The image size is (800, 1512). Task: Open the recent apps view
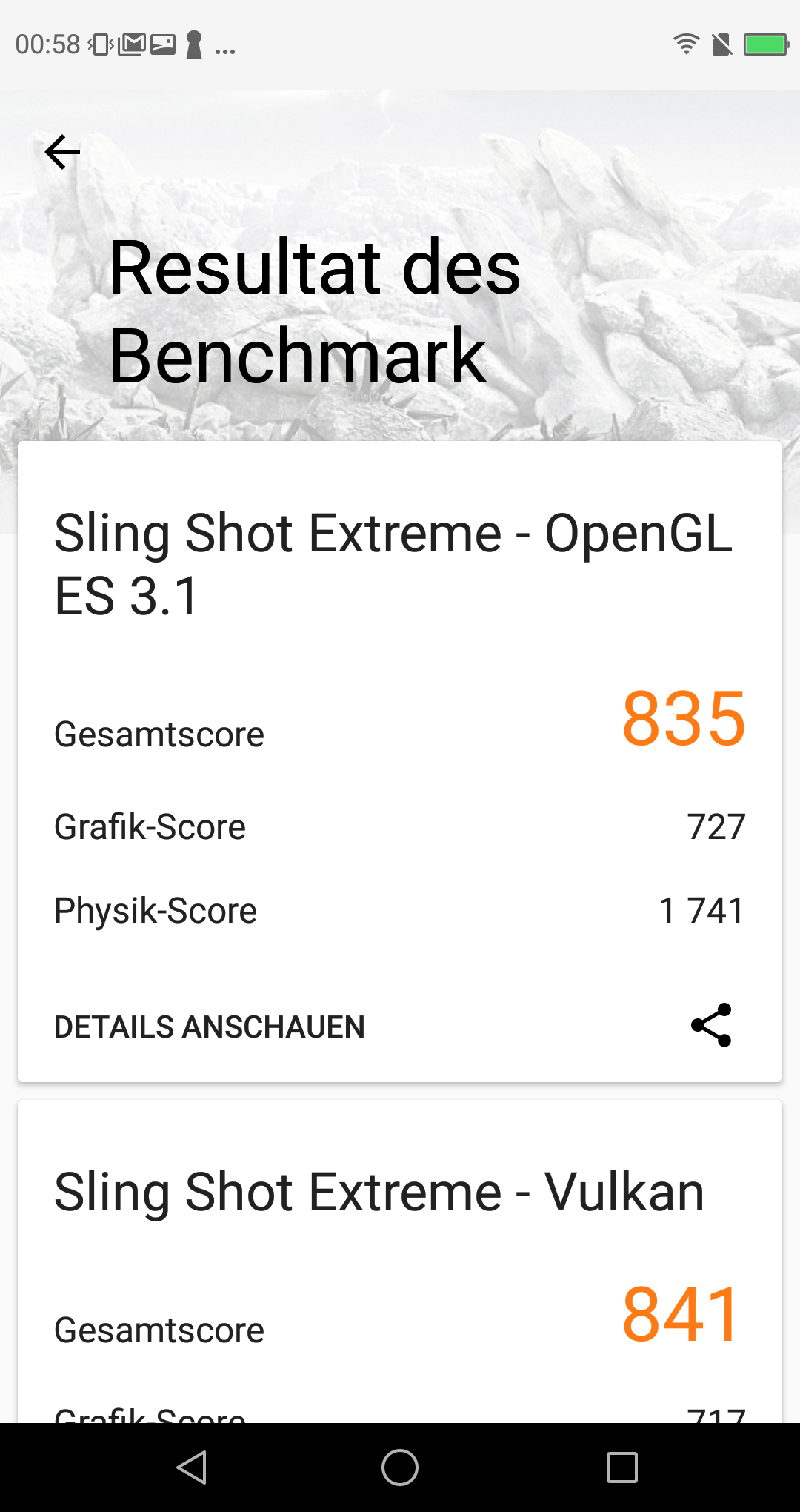pyautogui.click(x=622, y=1468)
